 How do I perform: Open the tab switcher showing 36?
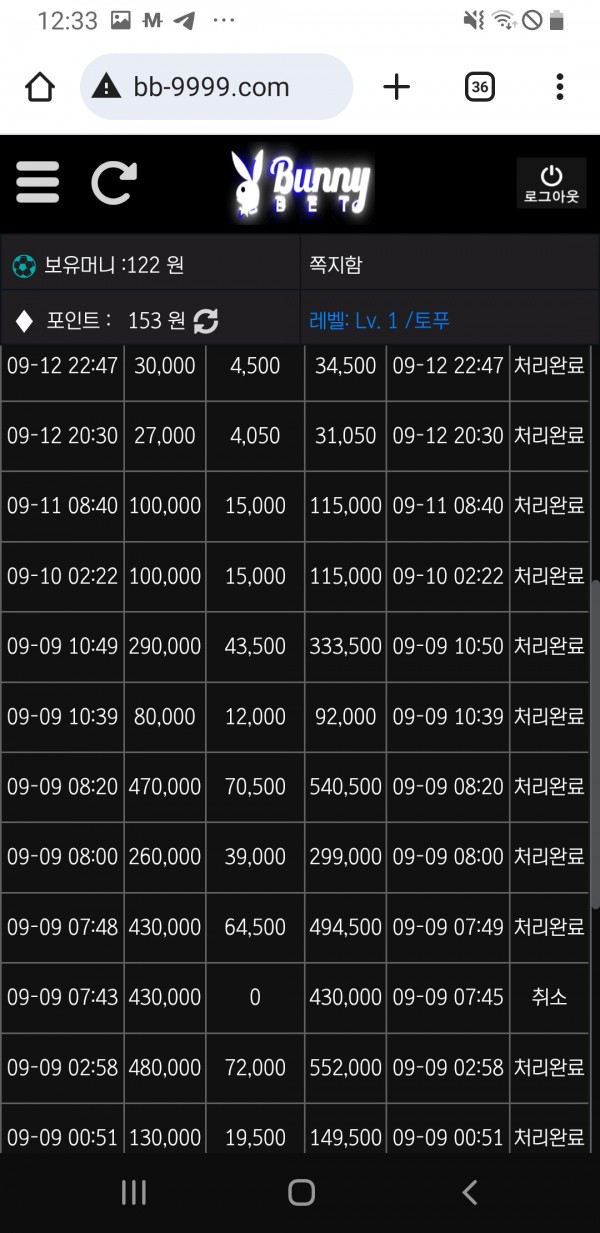480,87
